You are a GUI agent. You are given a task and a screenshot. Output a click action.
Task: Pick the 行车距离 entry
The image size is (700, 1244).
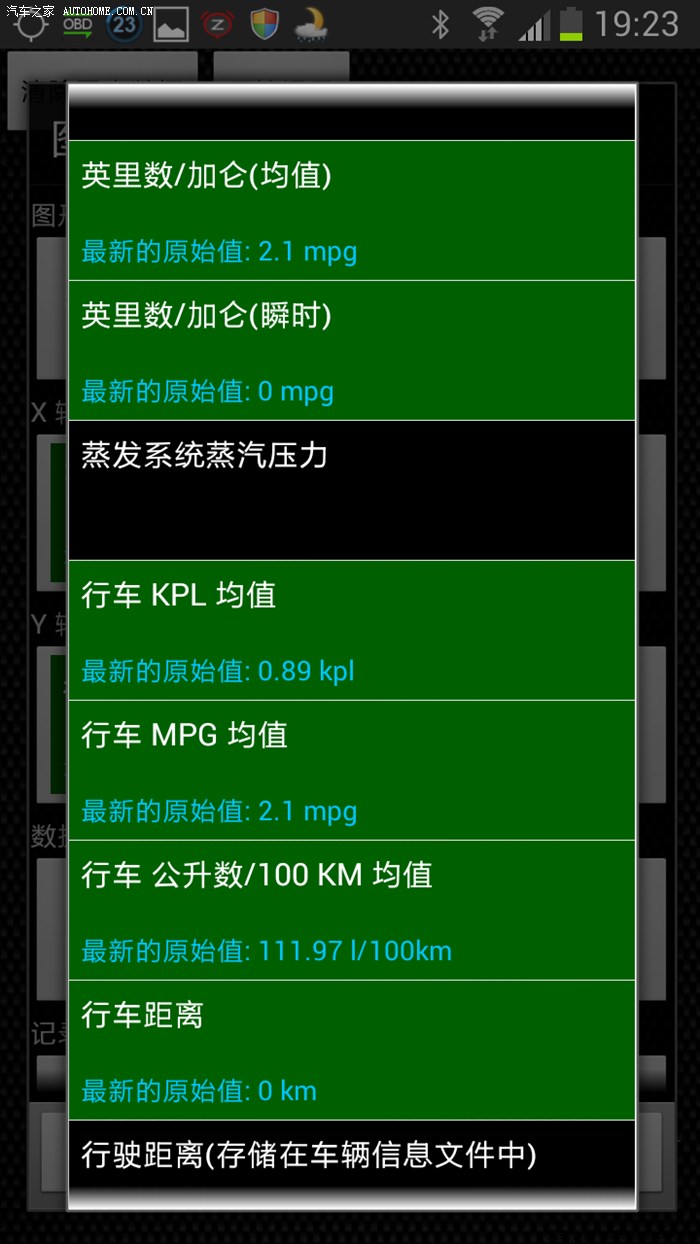[351, 1050]
